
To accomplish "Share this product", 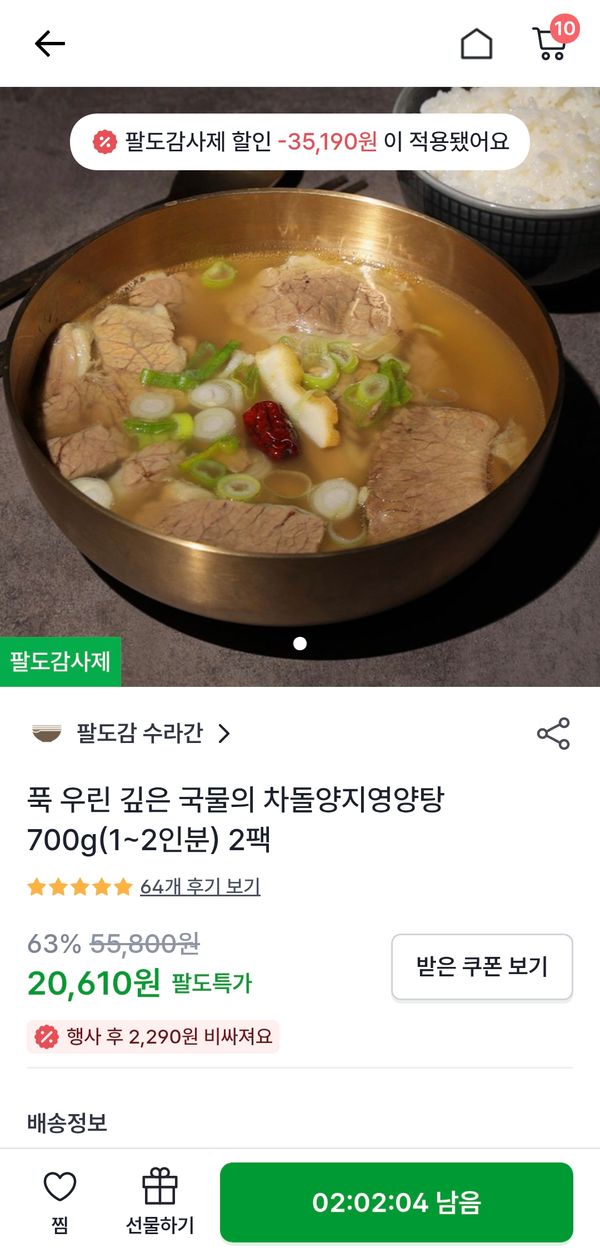I will pyautogui.click(x=553, y=733).
